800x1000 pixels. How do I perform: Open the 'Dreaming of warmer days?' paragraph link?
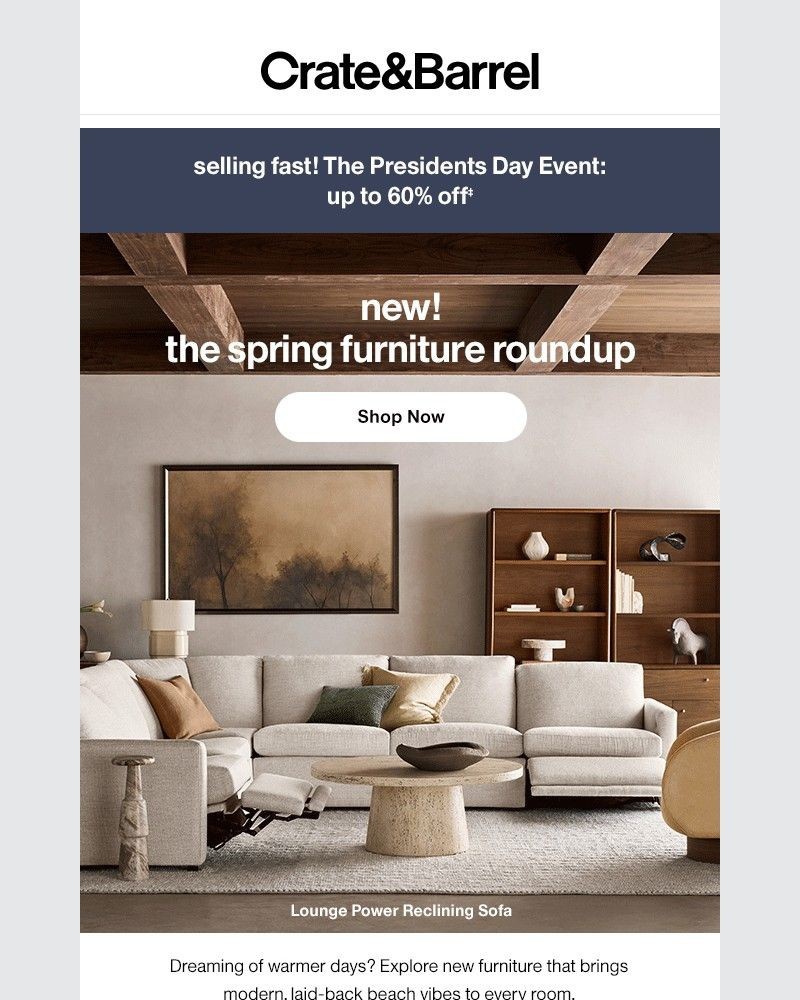(400, 968)
